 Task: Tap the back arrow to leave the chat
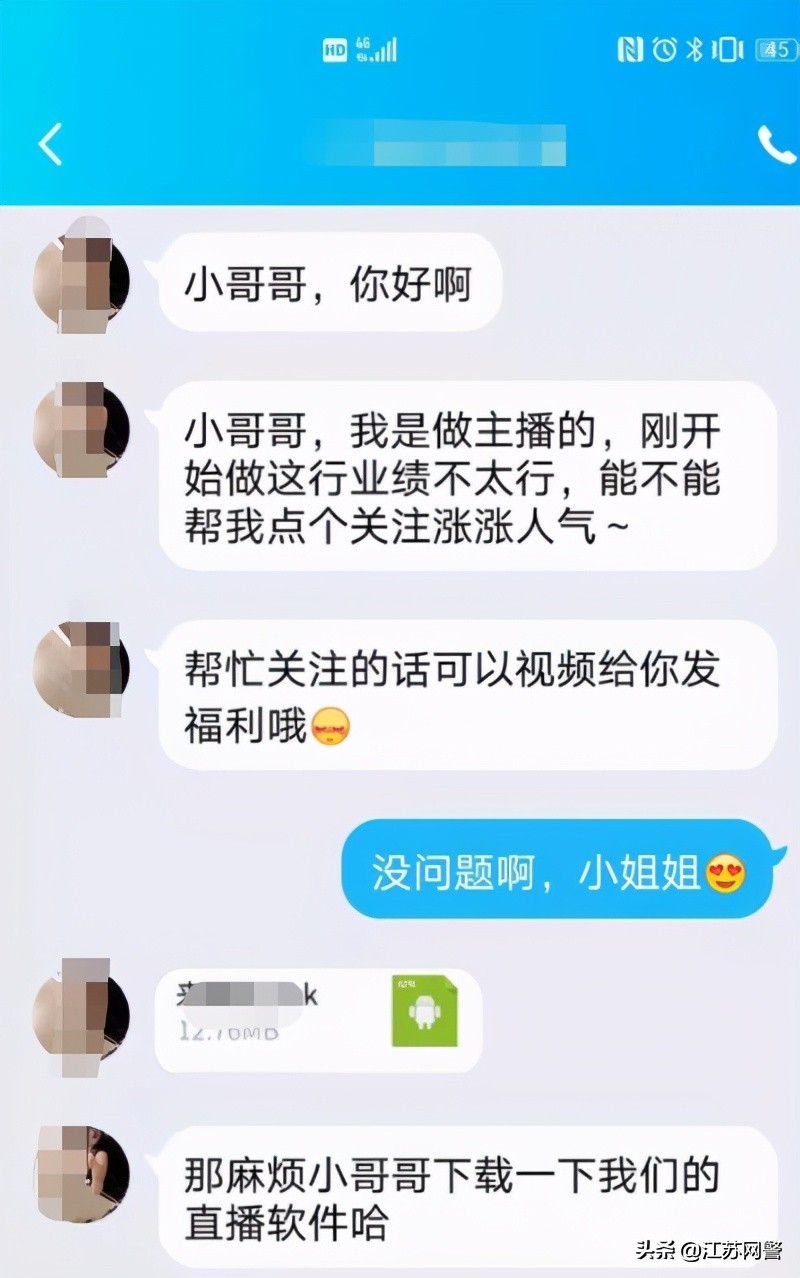coord(46,143)
